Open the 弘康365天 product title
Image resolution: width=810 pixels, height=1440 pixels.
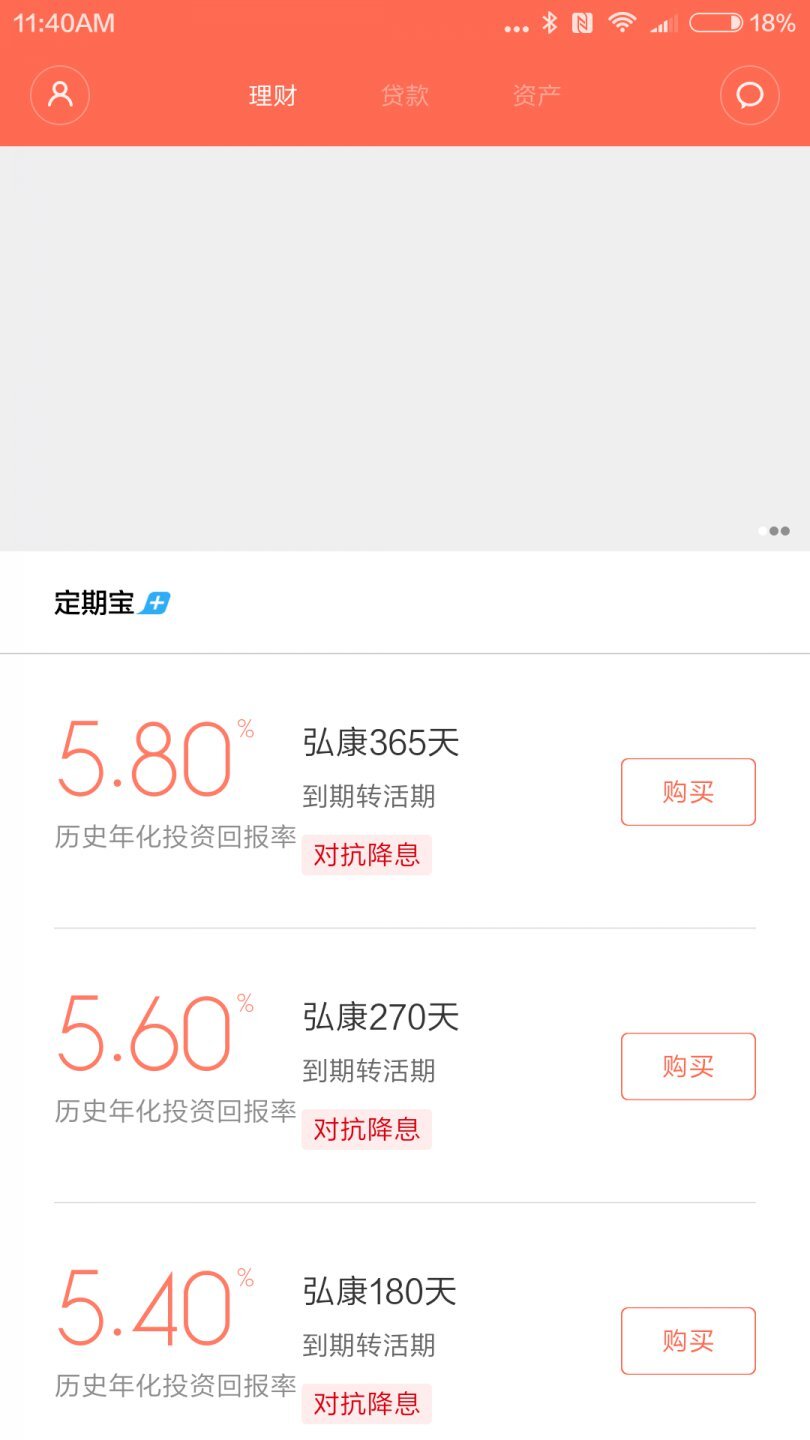tap(380, 741)
